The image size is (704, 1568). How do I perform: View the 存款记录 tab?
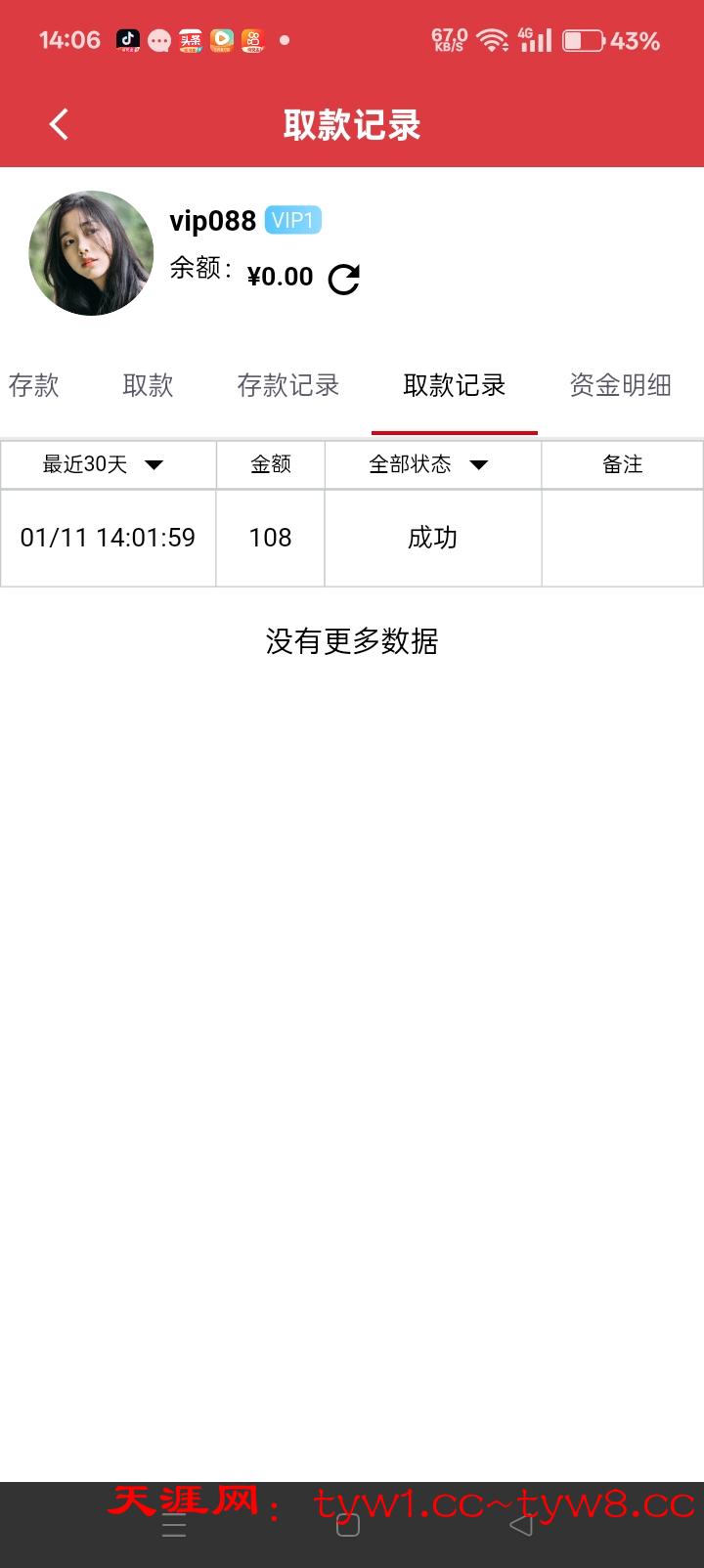287,385
